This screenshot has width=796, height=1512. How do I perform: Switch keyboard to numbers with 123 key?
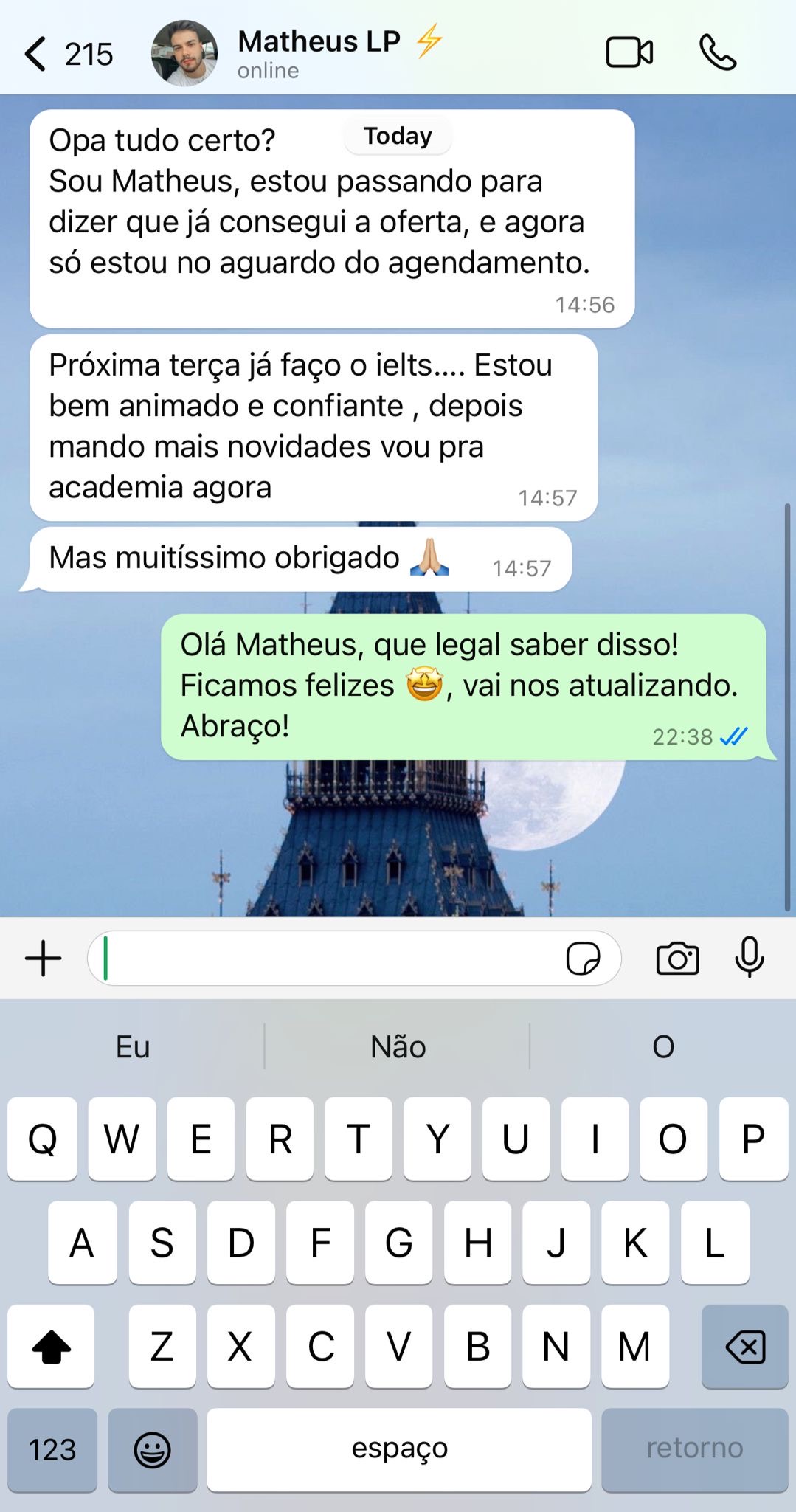click(52, 1449)
